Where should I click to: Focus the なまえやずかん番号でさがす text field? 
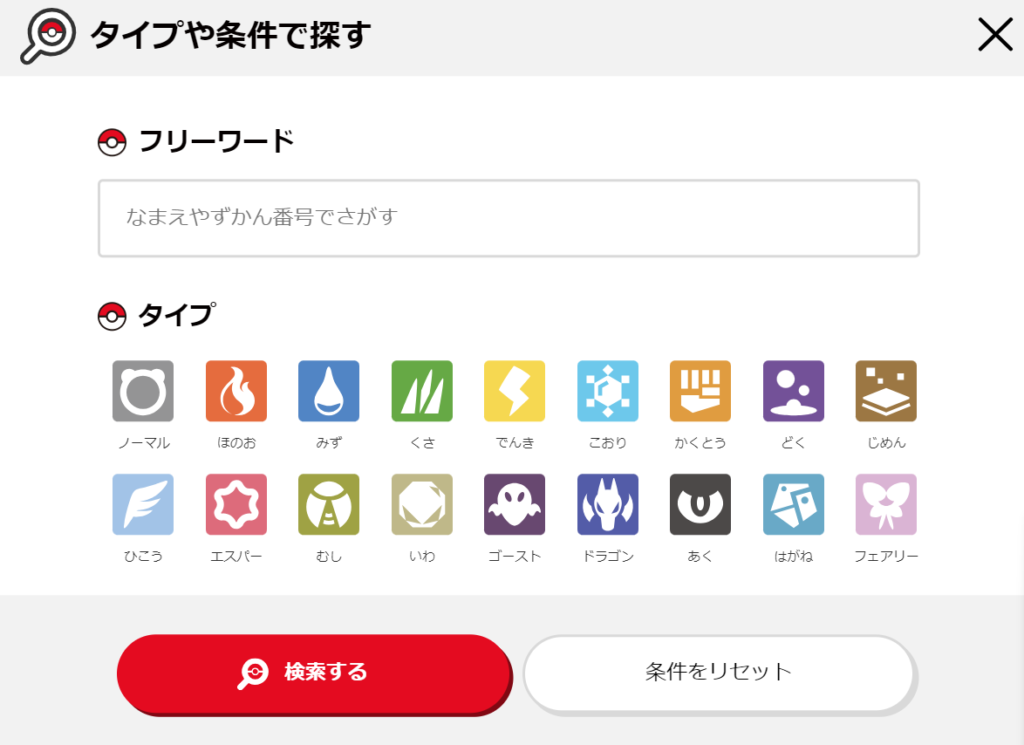pos(508,218)
